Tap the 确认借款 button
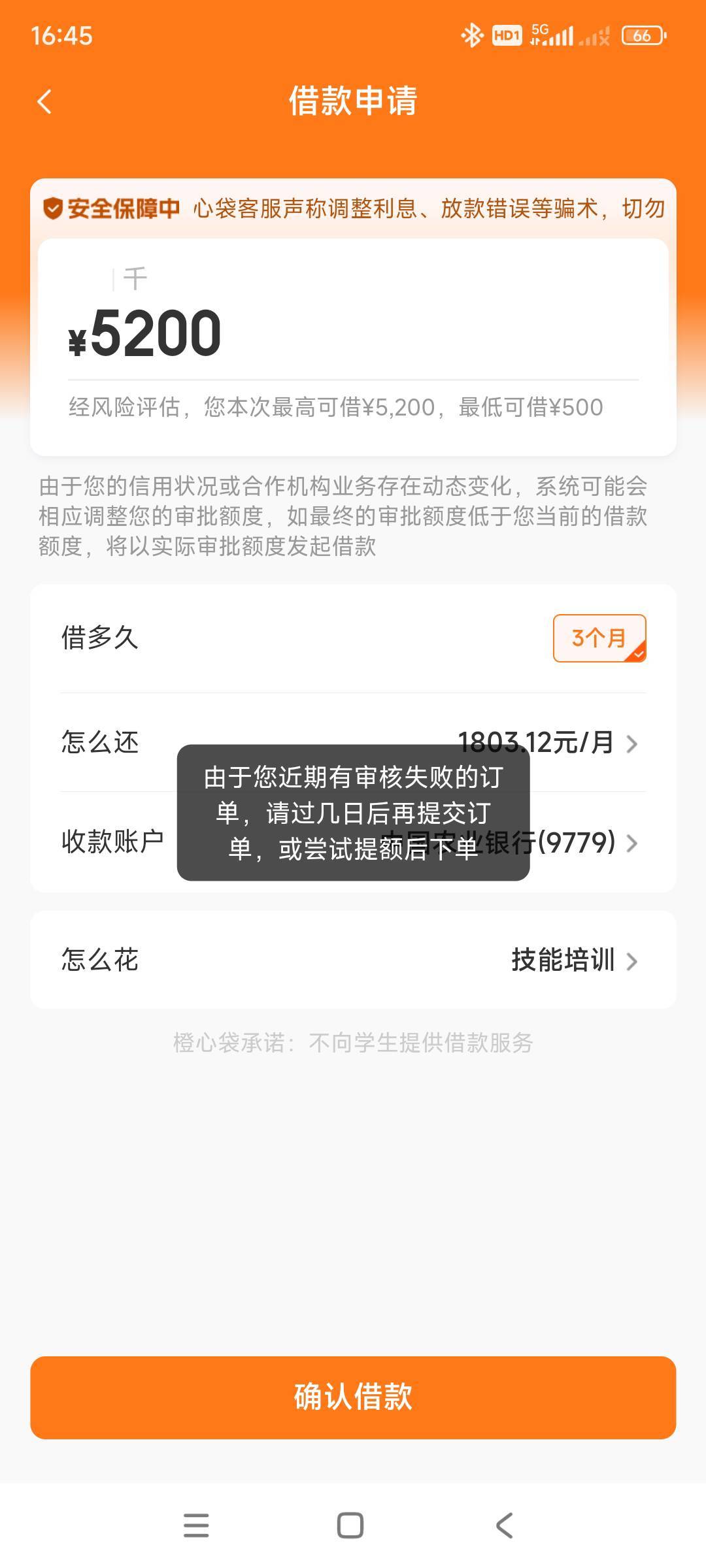This screenshot has width=706, height=1568. (x=353, y=1397)
